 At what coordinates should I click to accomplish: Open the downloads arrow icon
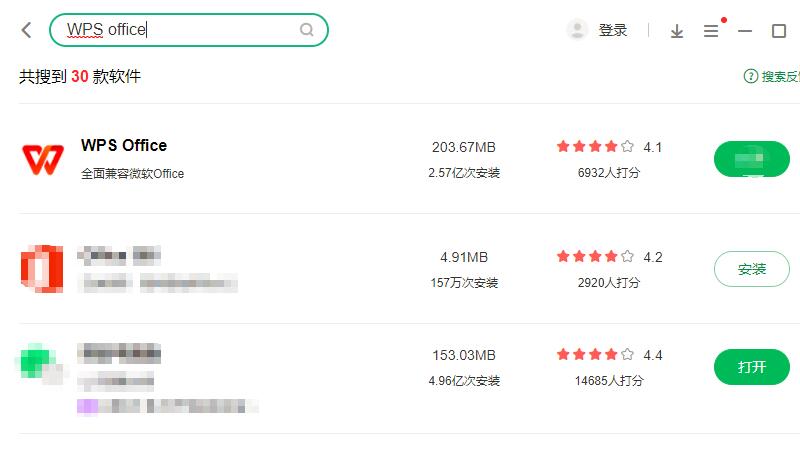pos(677,31)
